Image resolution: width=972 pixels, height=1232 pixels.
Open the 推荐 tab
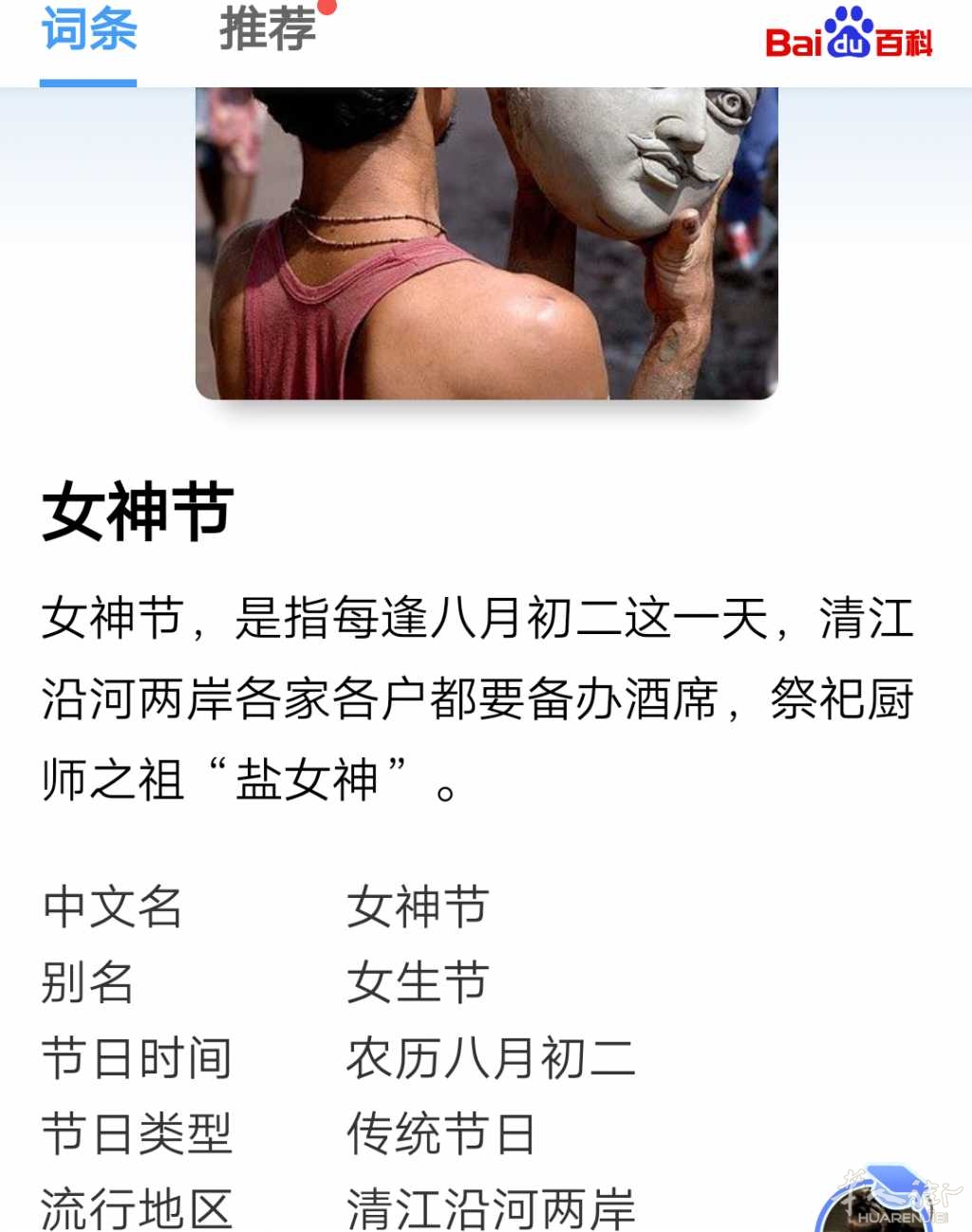point(269,30)
